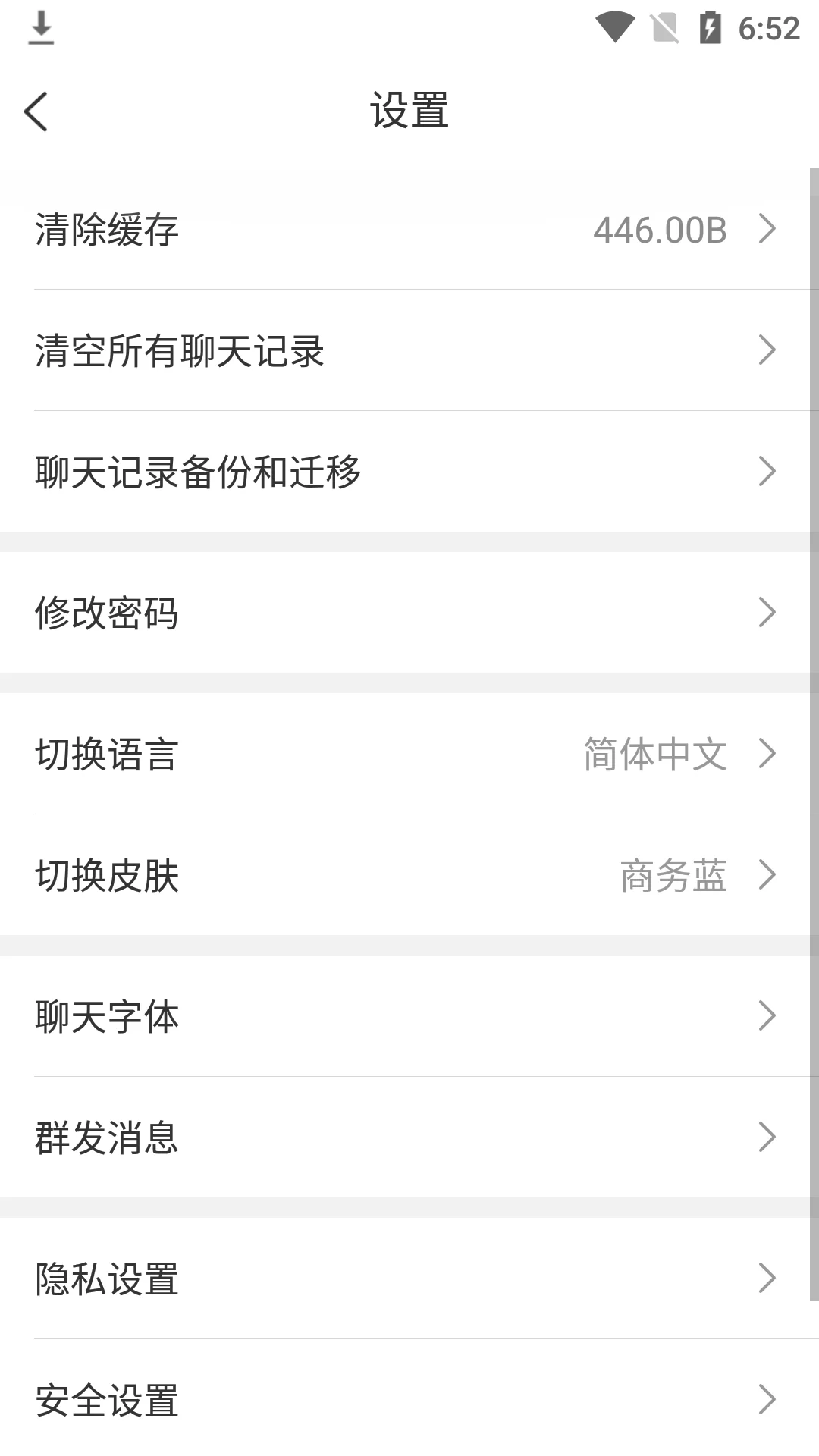Go back from the 设置 page
Screen dimensions: 819x1456
[x=36, y=111]
